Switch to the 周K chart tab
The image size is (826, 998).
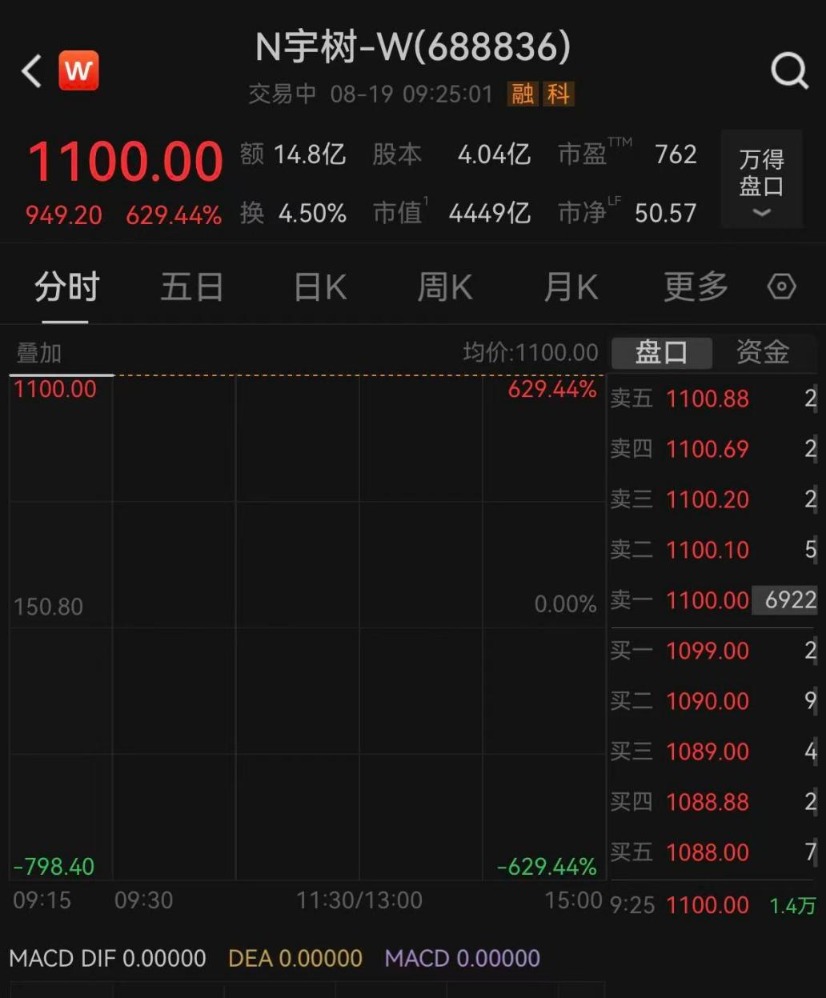coord(445,287)
